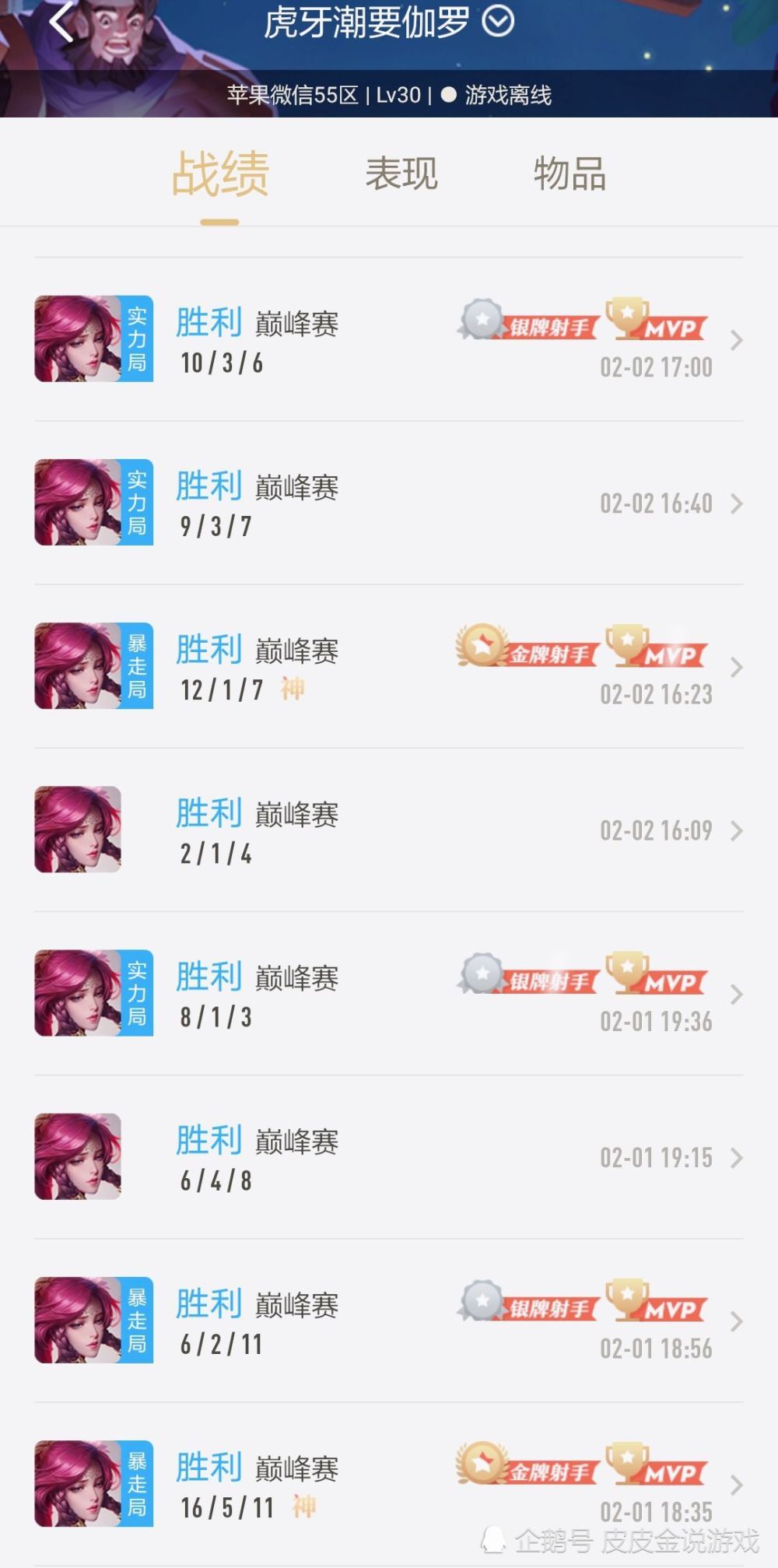
Task: View the 02-01 19:36 match details
Action: point(389,994)
